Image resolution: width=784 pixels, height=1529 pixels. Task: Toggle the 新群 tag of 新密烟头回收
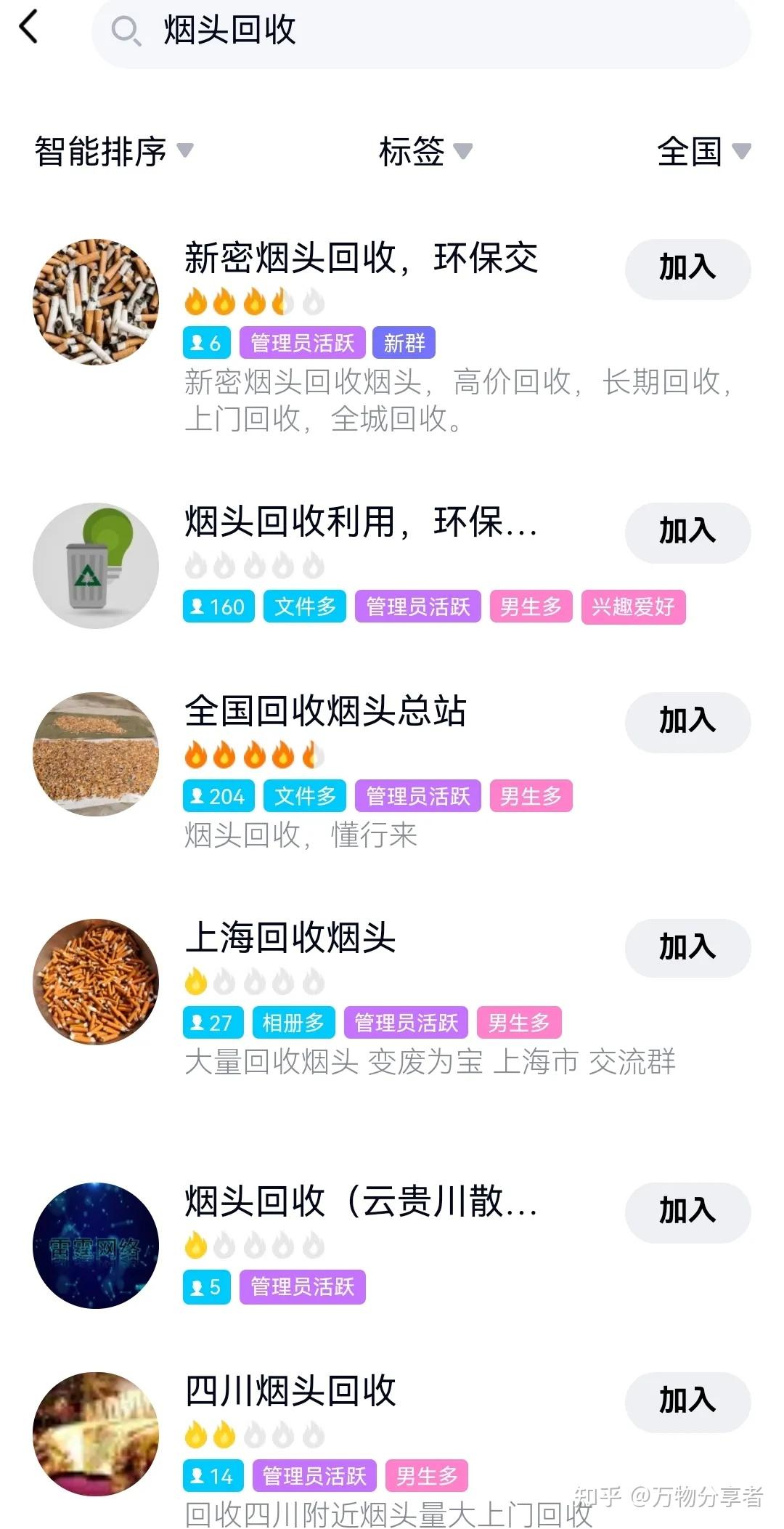tap(404, 344)
